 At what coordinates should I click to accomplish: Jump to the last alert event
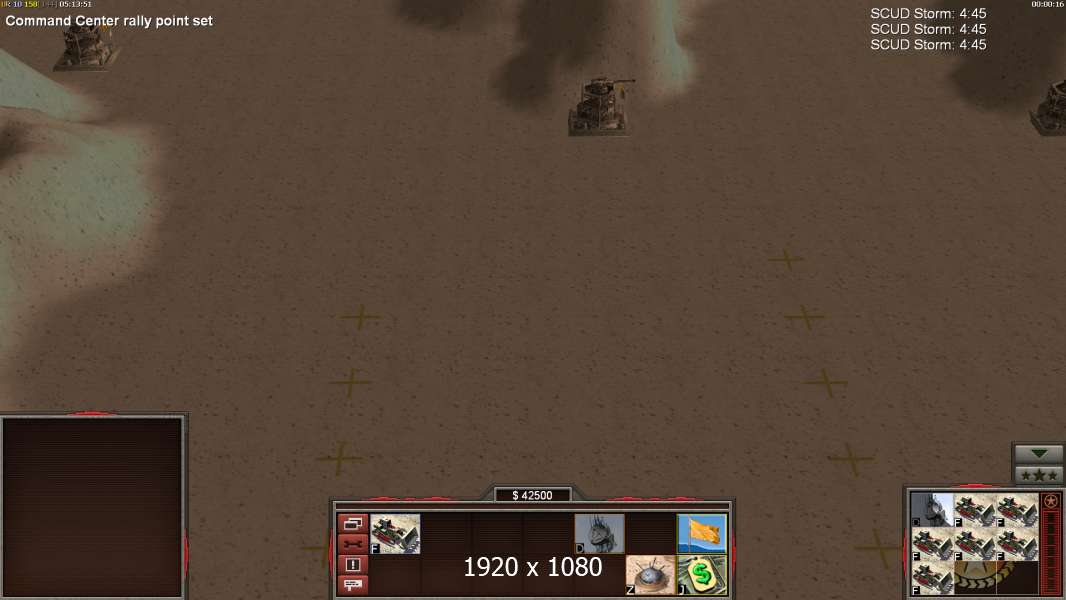[x=353, y=564]
